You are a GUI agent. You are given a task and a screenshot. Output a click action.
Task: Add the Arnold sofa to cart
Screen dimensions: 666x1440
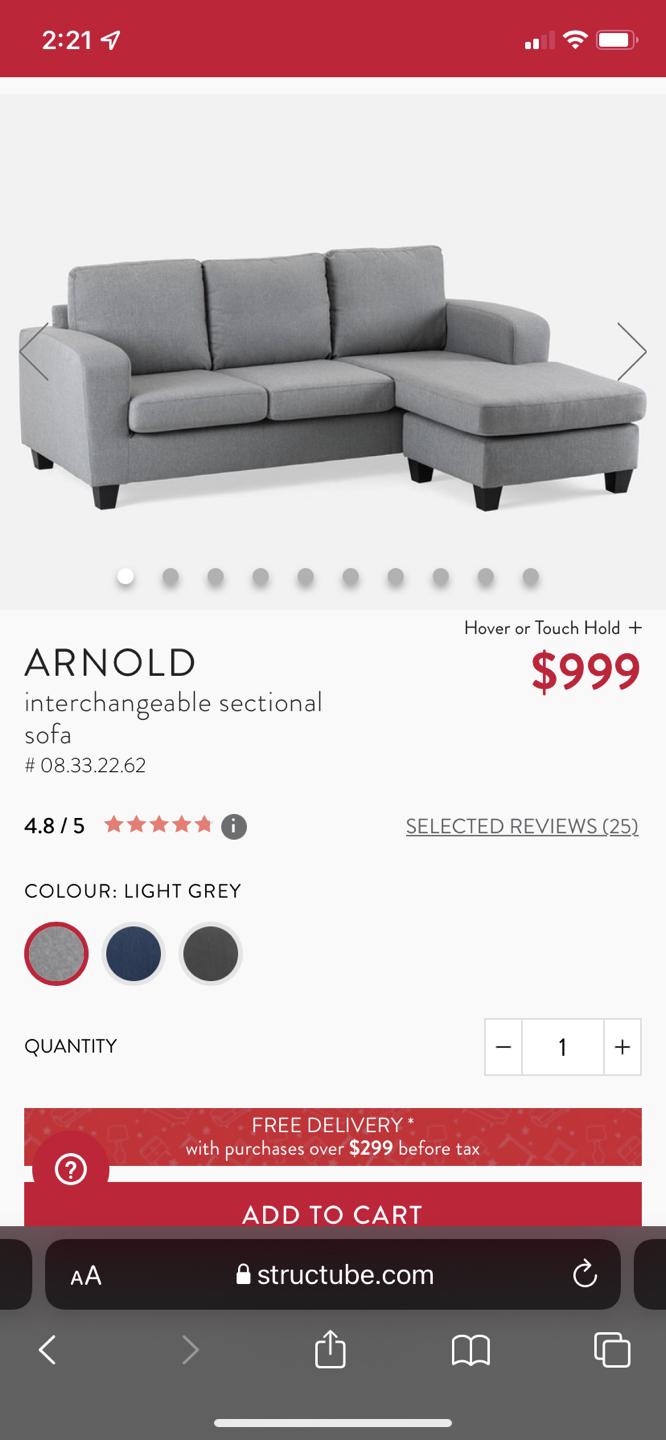click(x=333, y=1210)
